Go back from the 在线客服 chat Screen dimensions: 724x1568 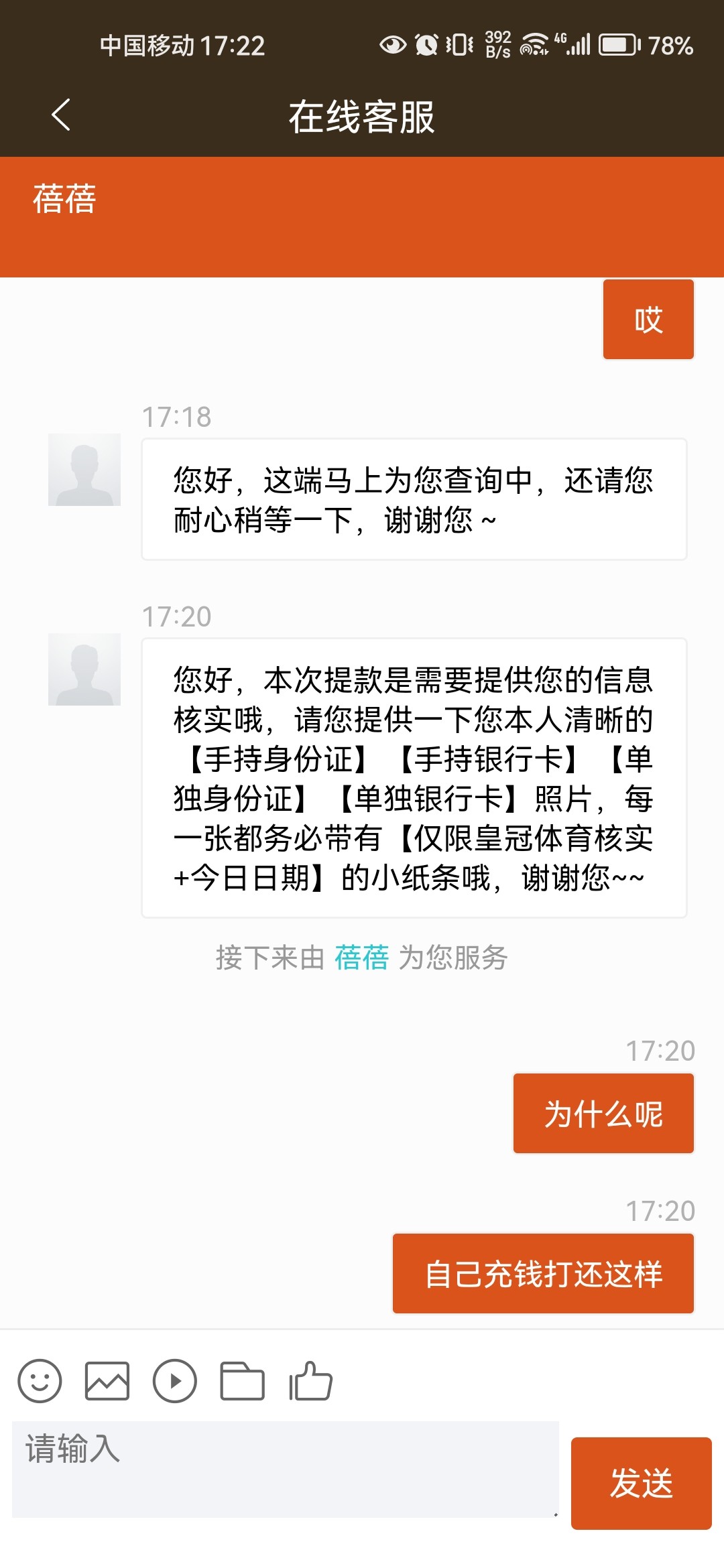61,115
